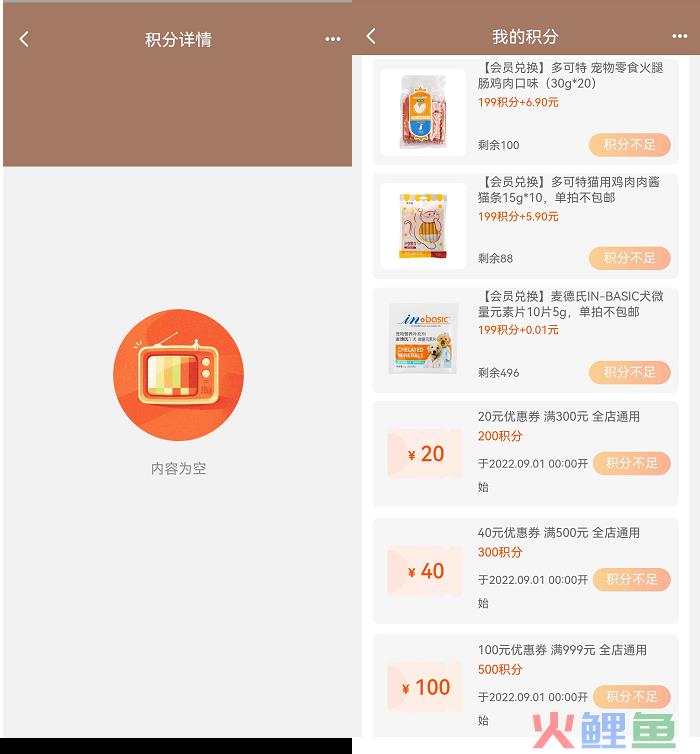The width and height of the screenshot is (700, 754).
Task: Open the overflow menu on the 积分详情 header
Action: pyautogui.click(x=333, y=39)
